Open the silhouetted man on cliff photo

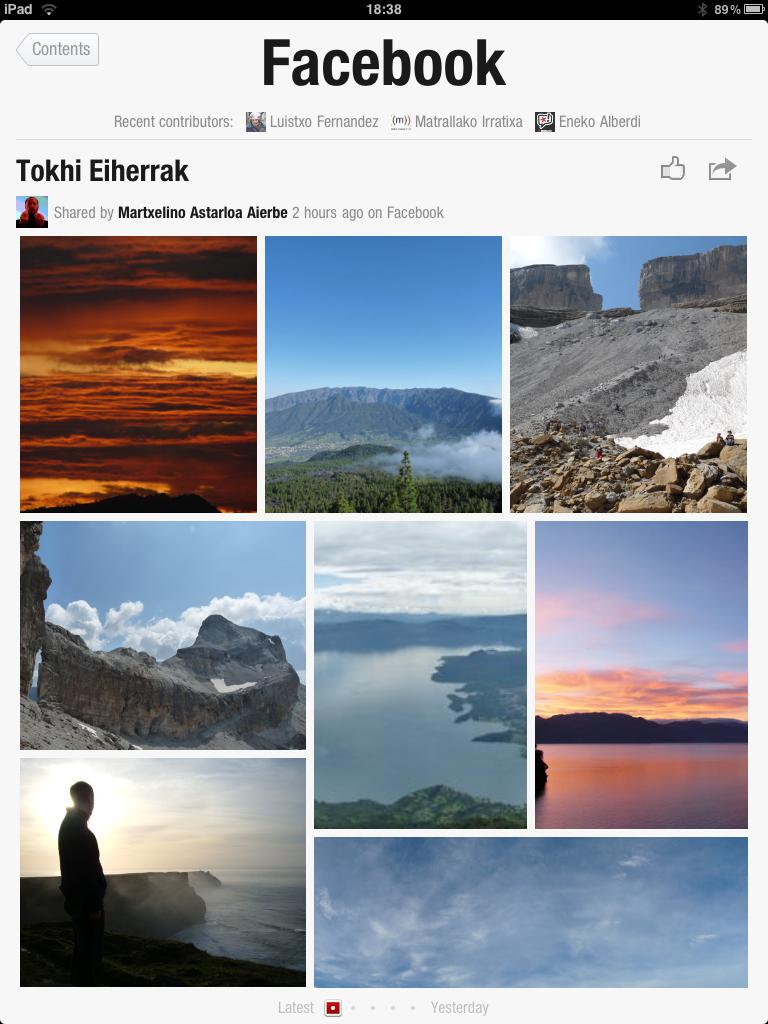coord(163,872)
